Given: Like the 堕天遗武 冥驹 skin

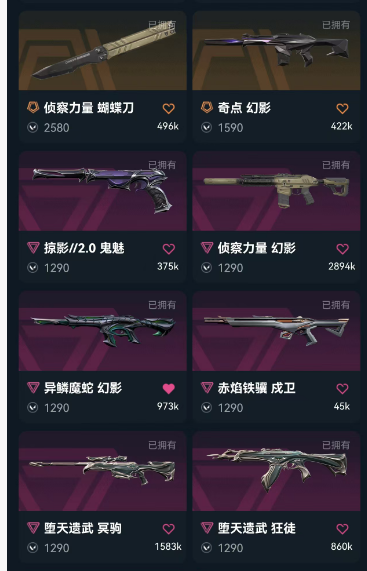Looking at the screenshot, I should click(x=169, y=528).
